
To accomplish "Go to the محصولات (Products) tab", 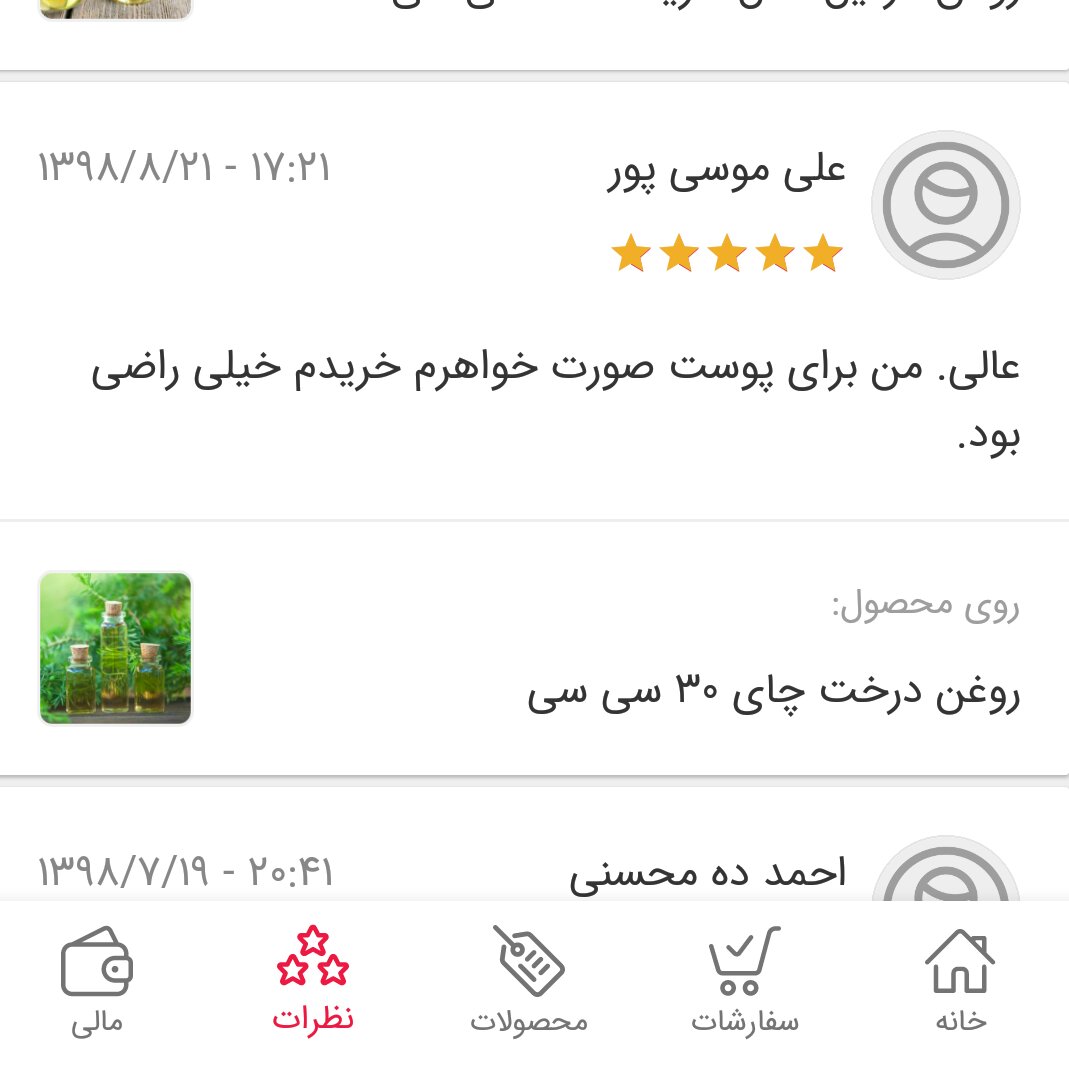I will [529, 980].
